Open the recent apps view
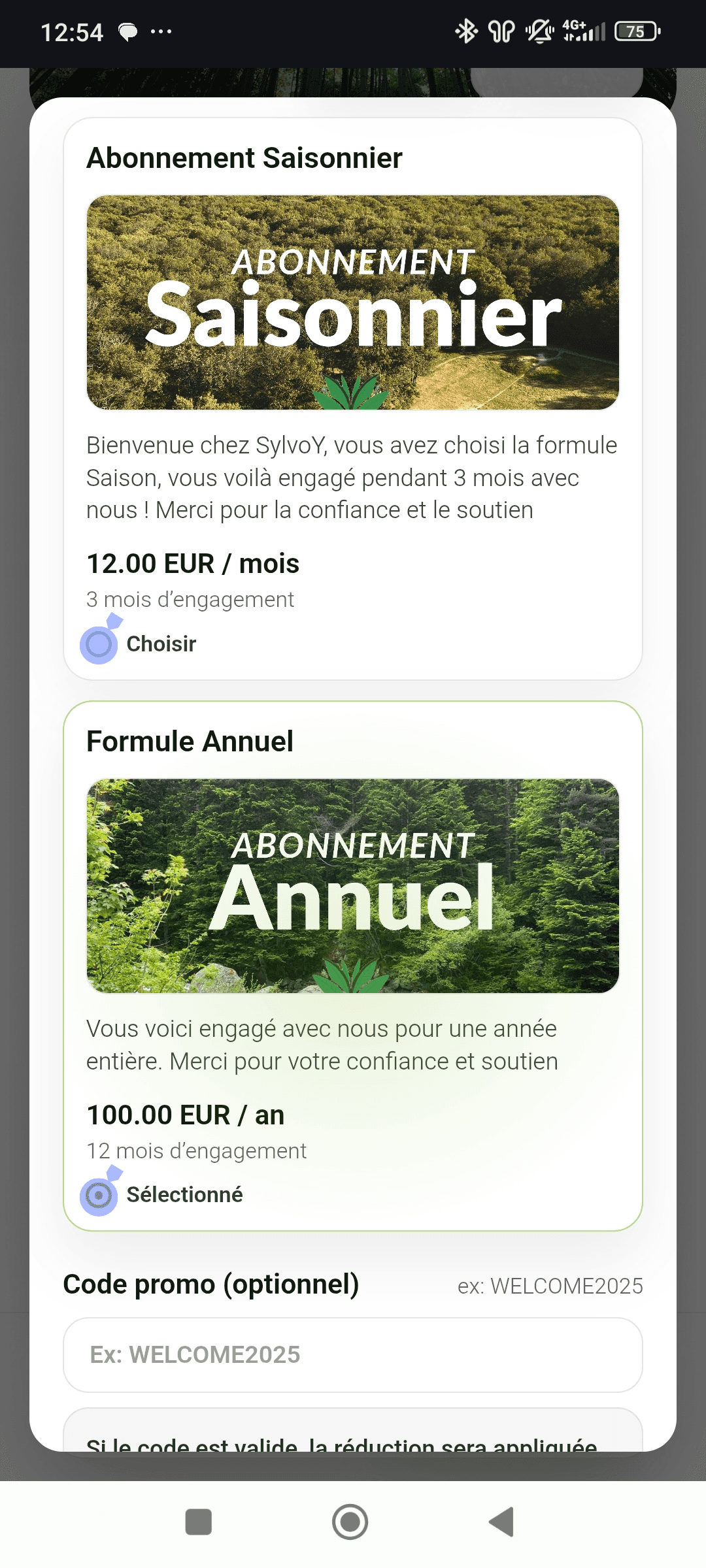The height and width of the screenshot is (1568, 706). click(199, 1522)
